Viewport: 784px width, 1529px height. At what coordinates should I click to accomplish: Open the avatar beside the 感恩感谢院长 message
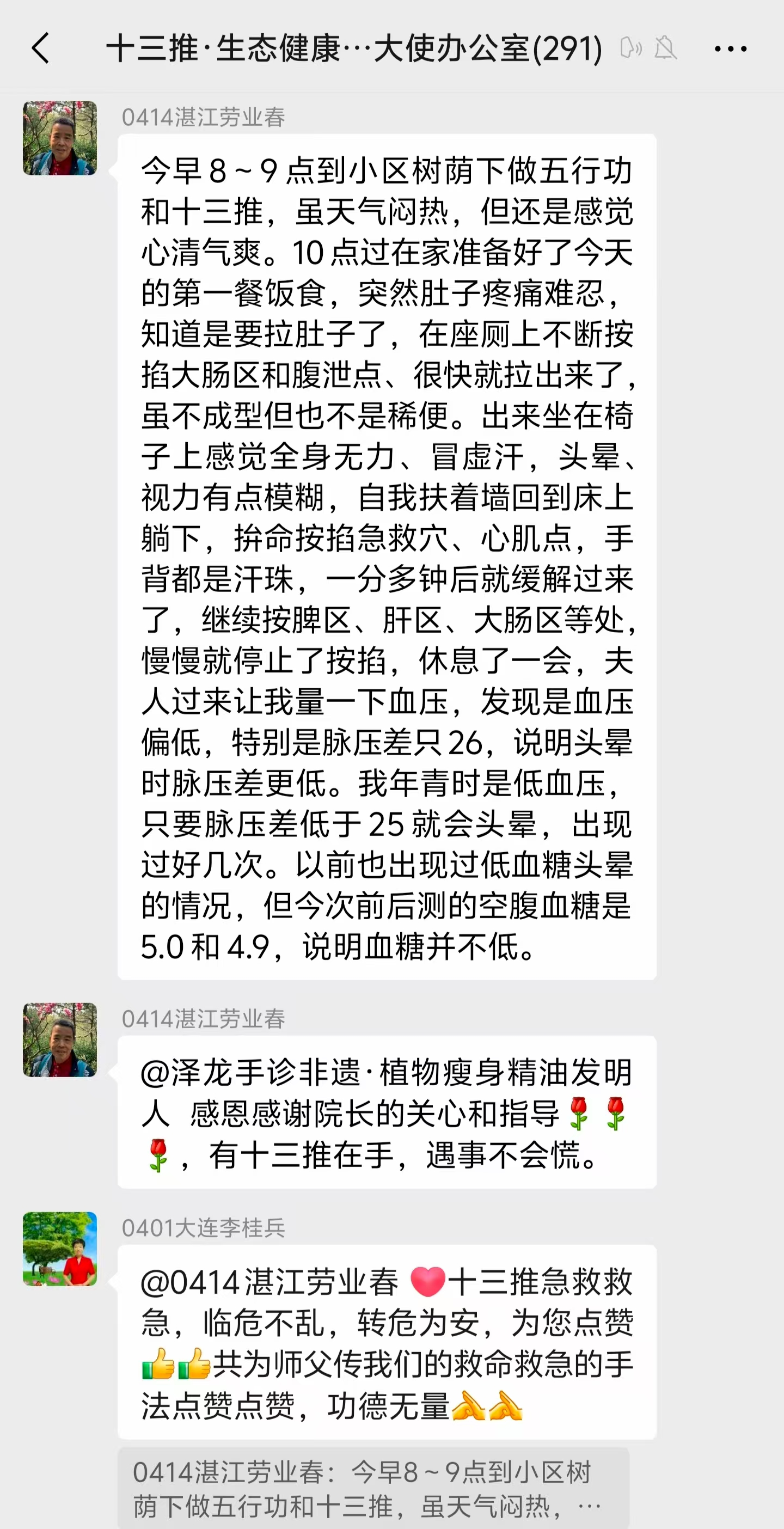pos(59,1040)
